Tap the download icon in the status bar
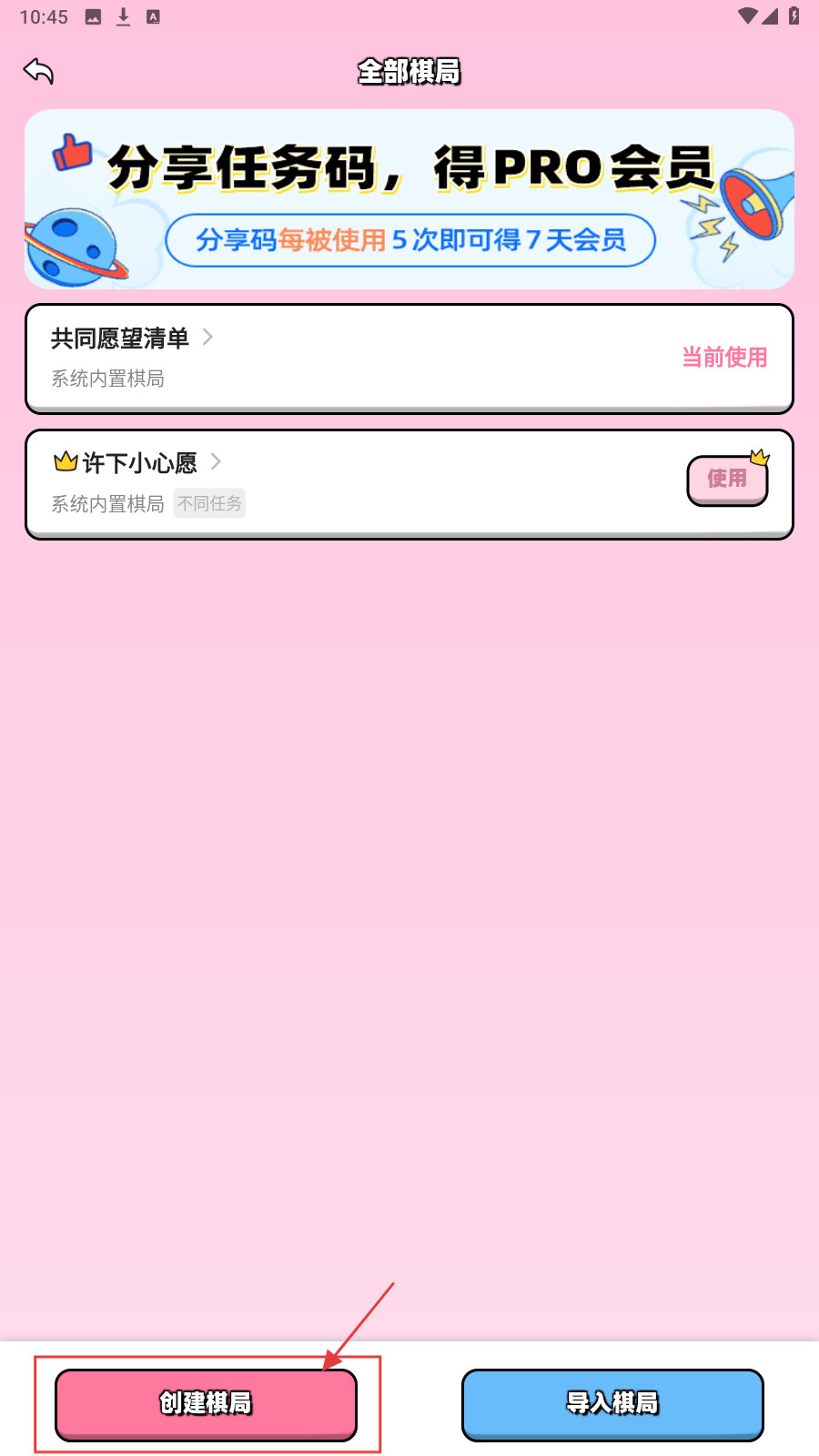This screenshot has height=1456, width=819. coord(121,15)
